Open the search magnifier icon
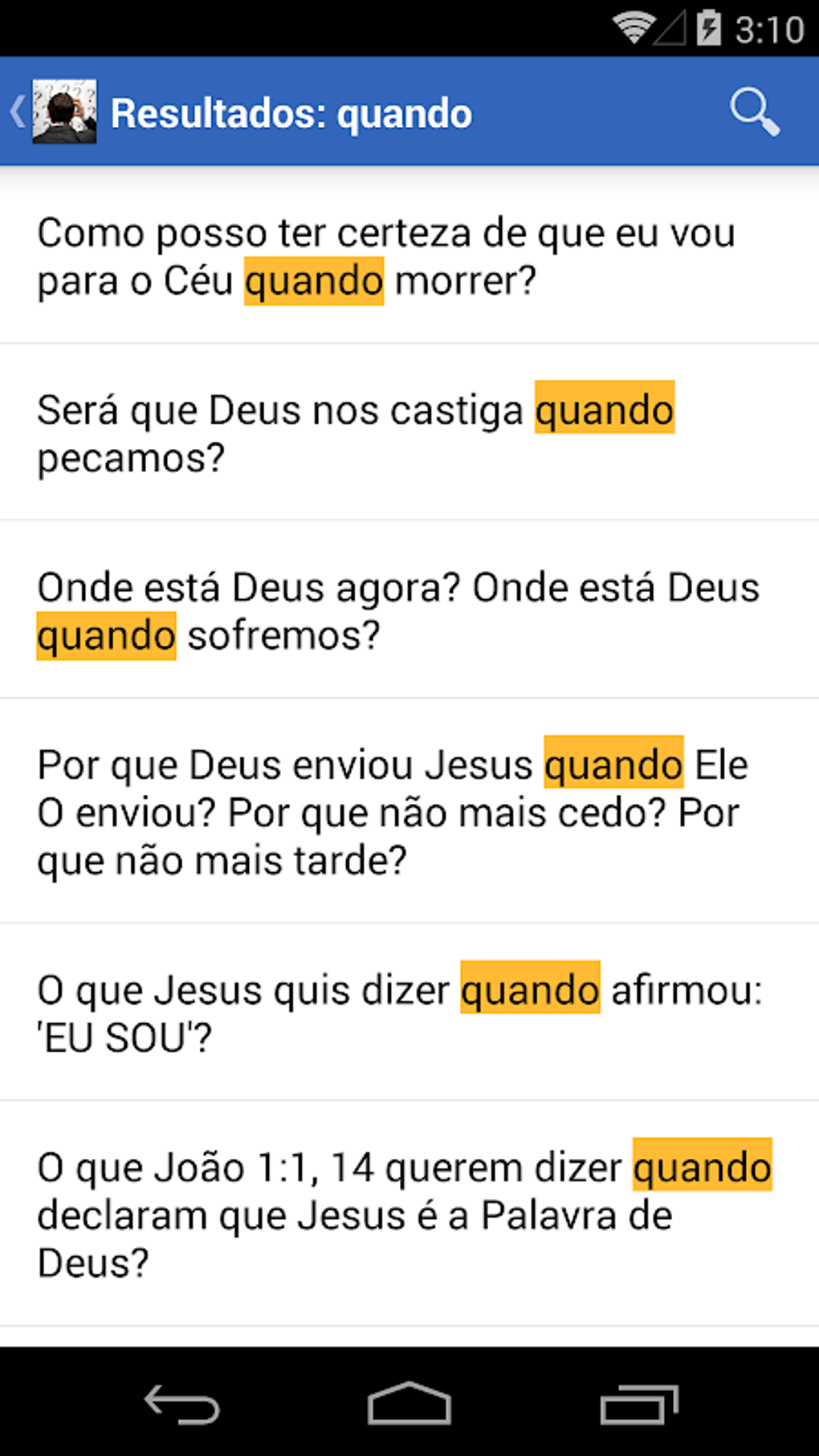This screenshot has width=819, height=1456. pos(754,112)
